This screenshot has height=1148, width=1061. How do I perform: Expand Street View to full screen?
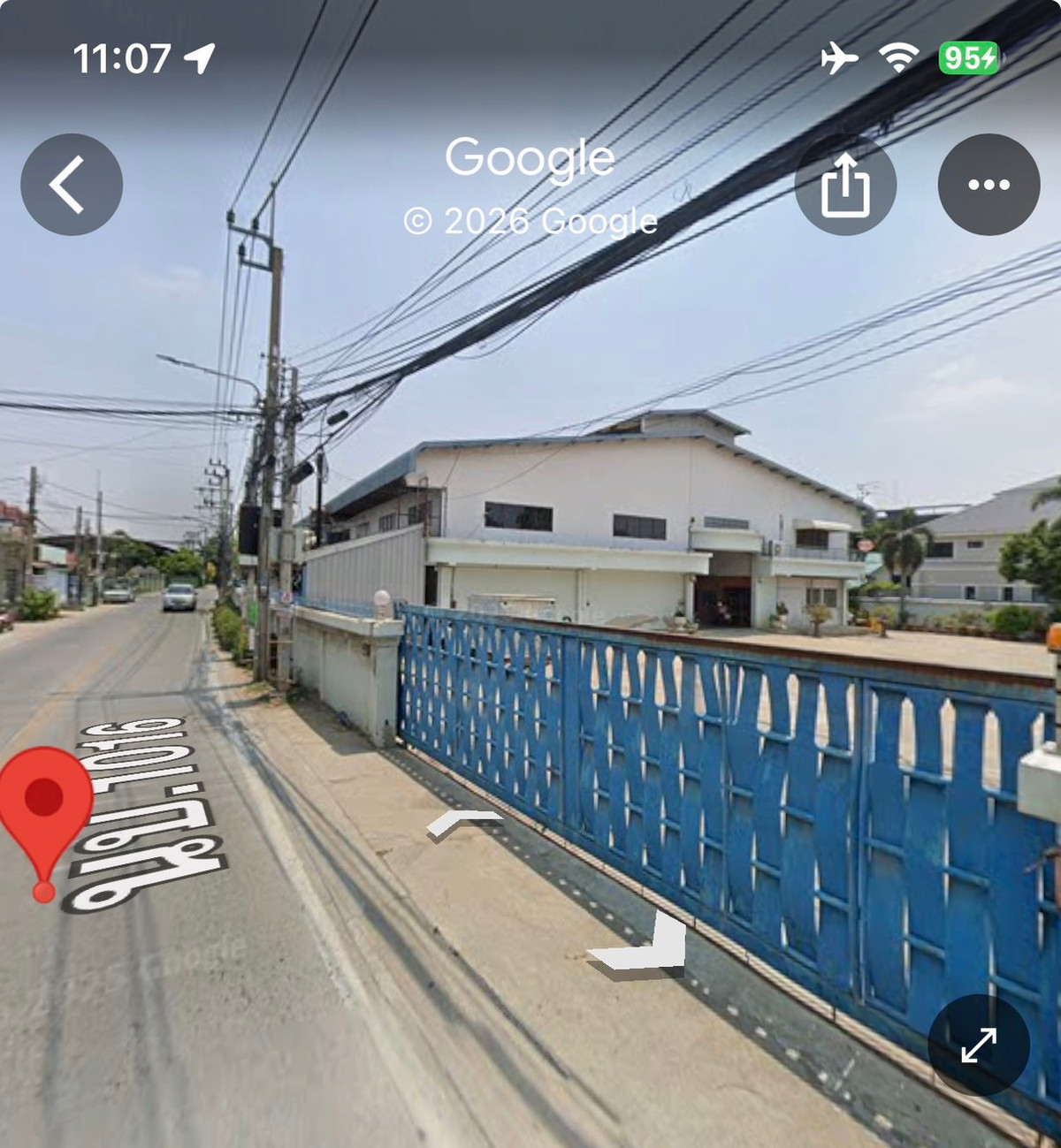979,1045
